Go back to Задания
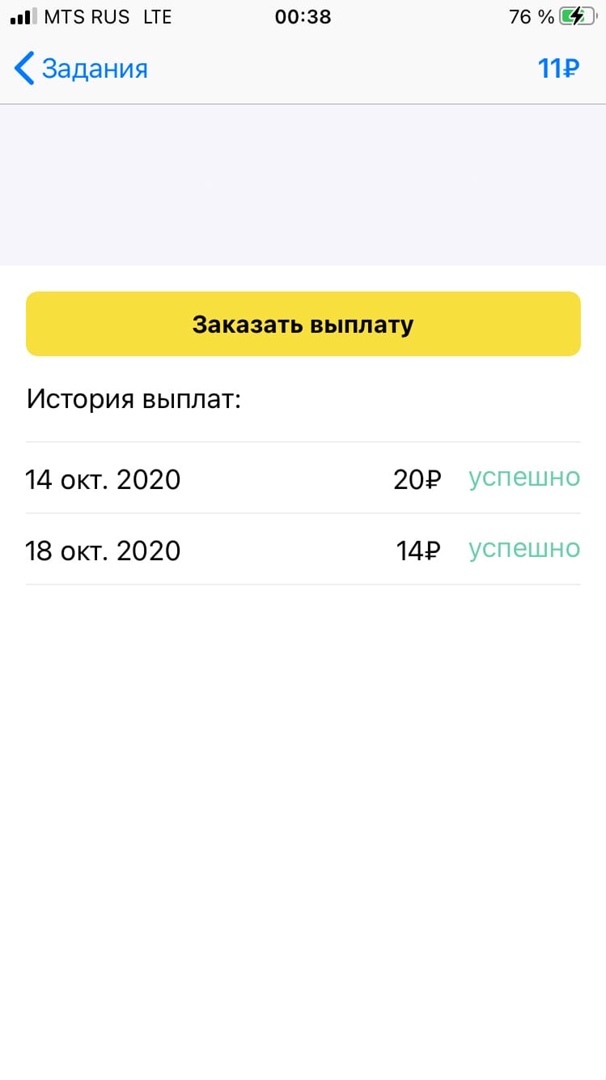This screenshot has width=606, height=1080. [x=82, y=69]
